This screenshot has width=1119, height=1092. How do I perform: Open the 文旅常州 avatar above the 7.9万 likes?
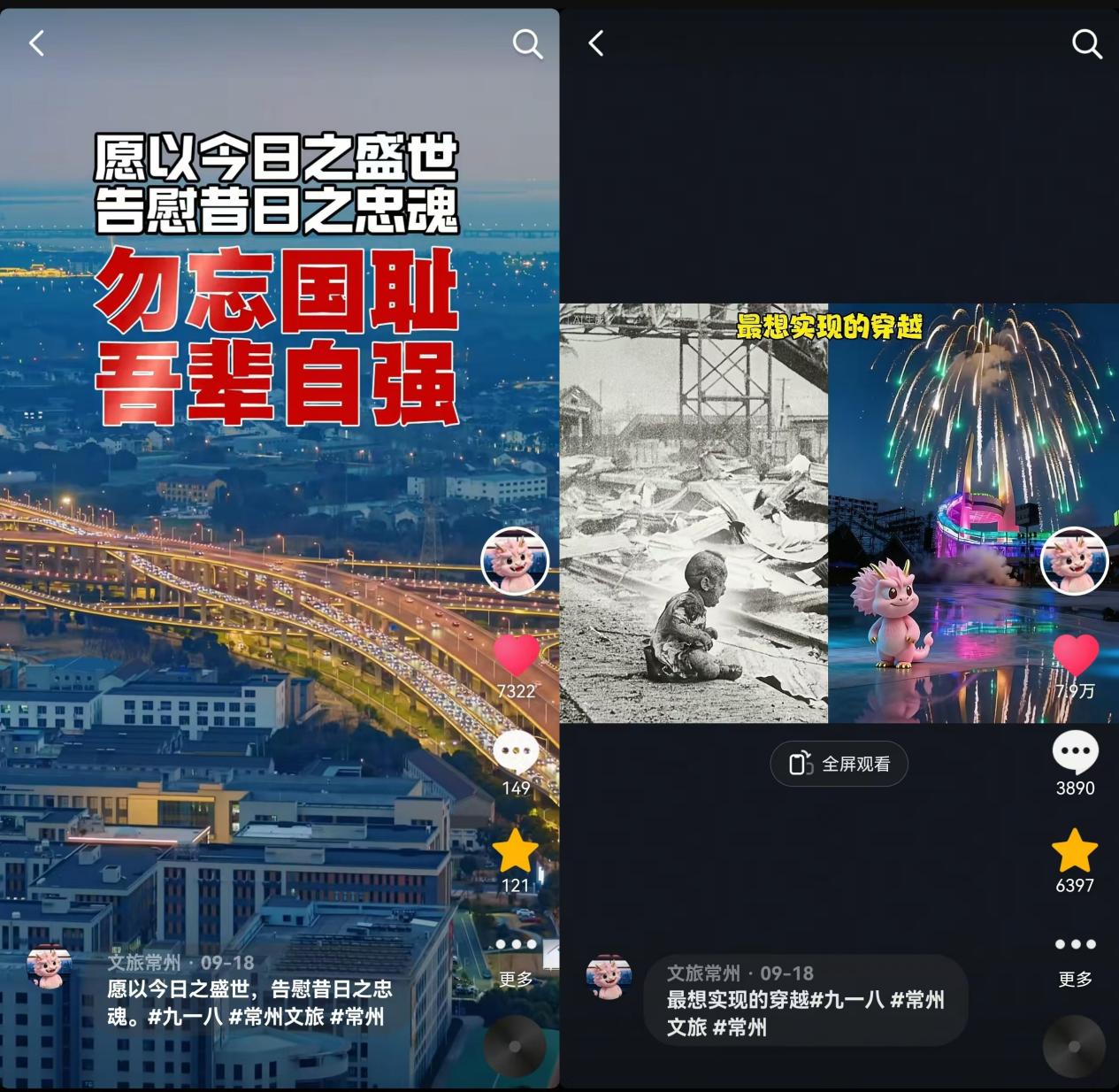tap(1074, 560)
